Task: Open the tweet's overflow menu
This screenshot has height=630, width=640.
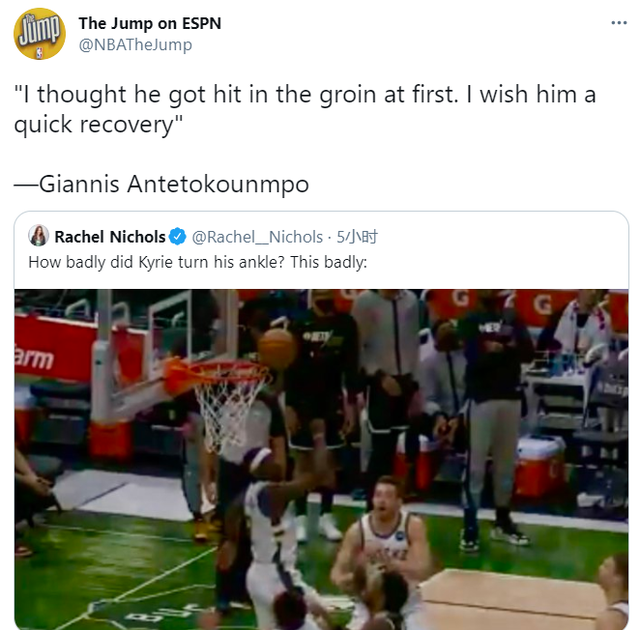Action: coord(619,23)
